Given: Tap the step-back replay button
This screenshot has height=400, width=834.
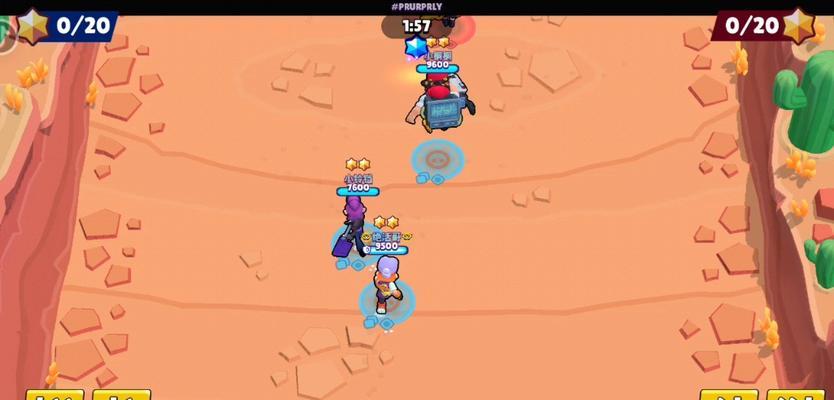Looking at the screenshot, I should pos(121,396).
